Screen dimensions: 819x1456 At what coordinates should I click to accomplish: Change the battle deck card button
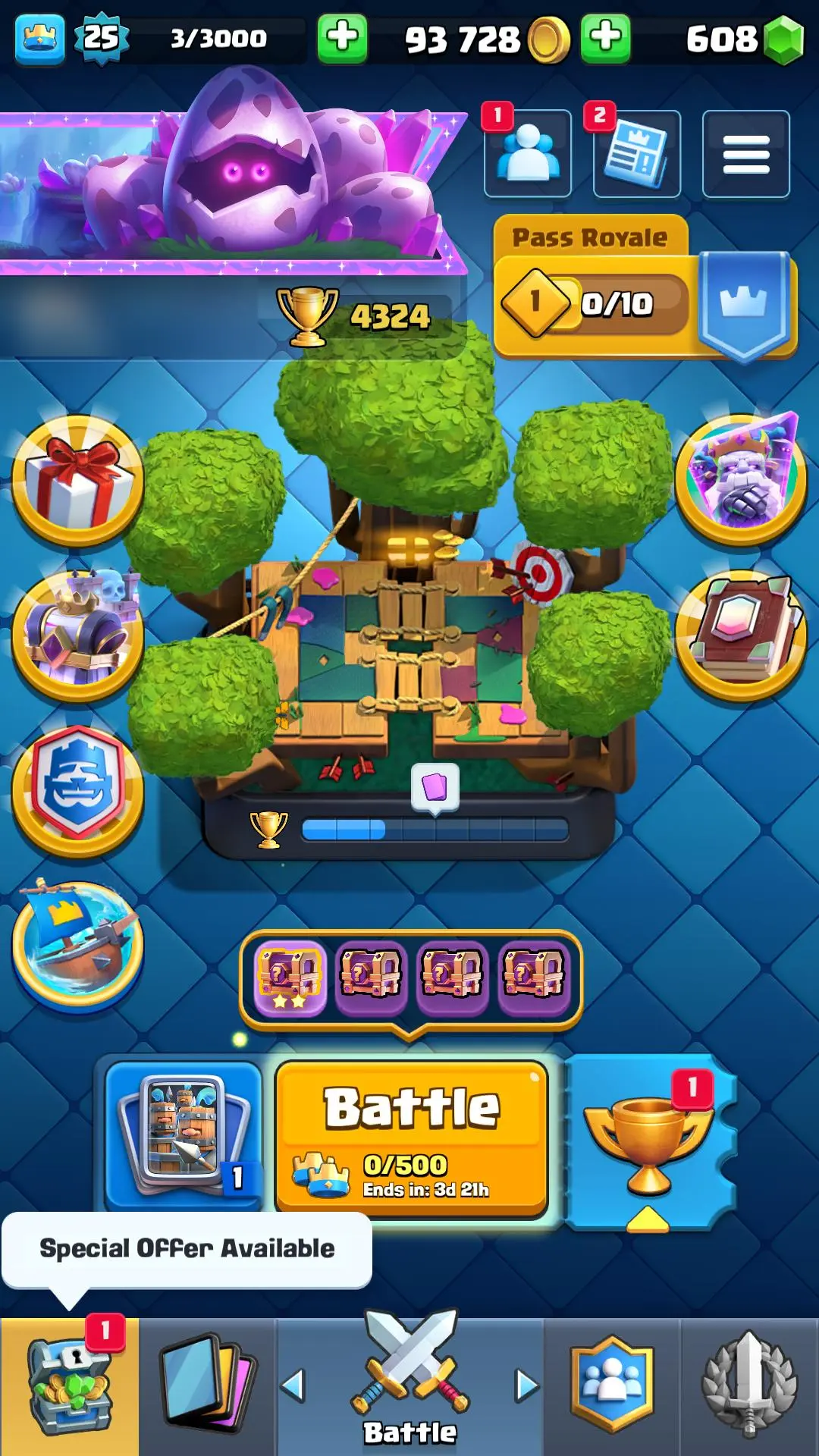point(184,1134)
